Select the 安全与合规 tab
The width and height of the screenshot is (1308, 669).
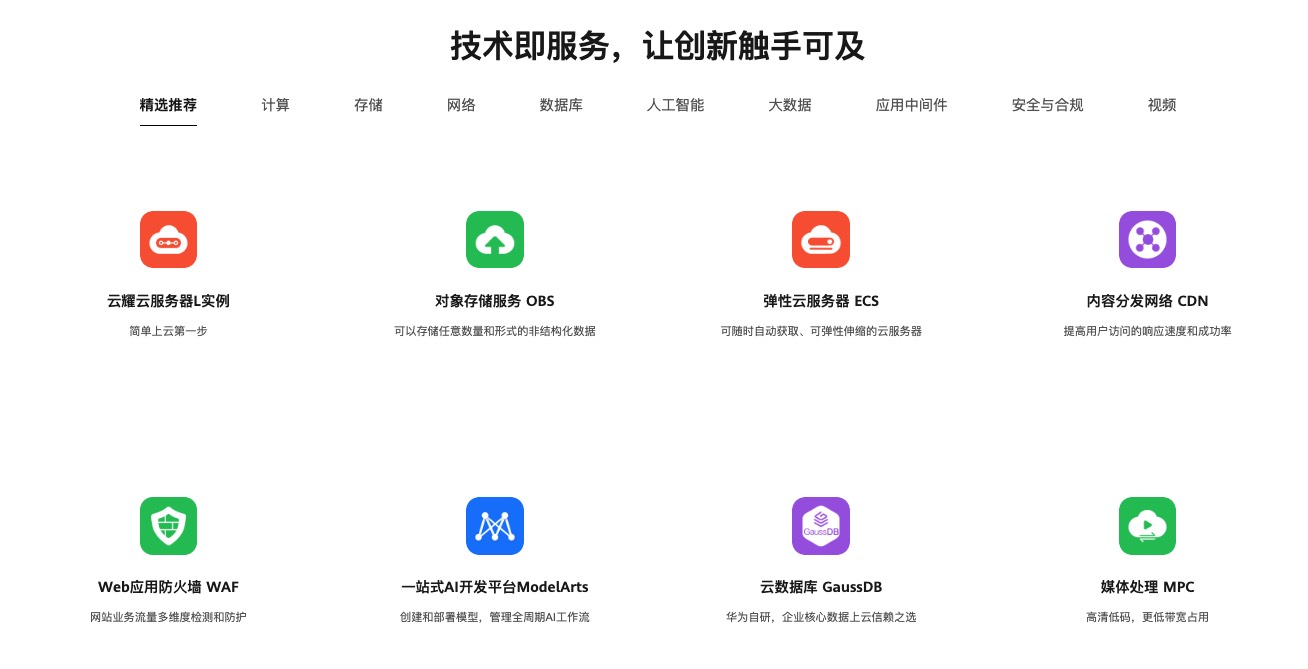point(1047,105)
